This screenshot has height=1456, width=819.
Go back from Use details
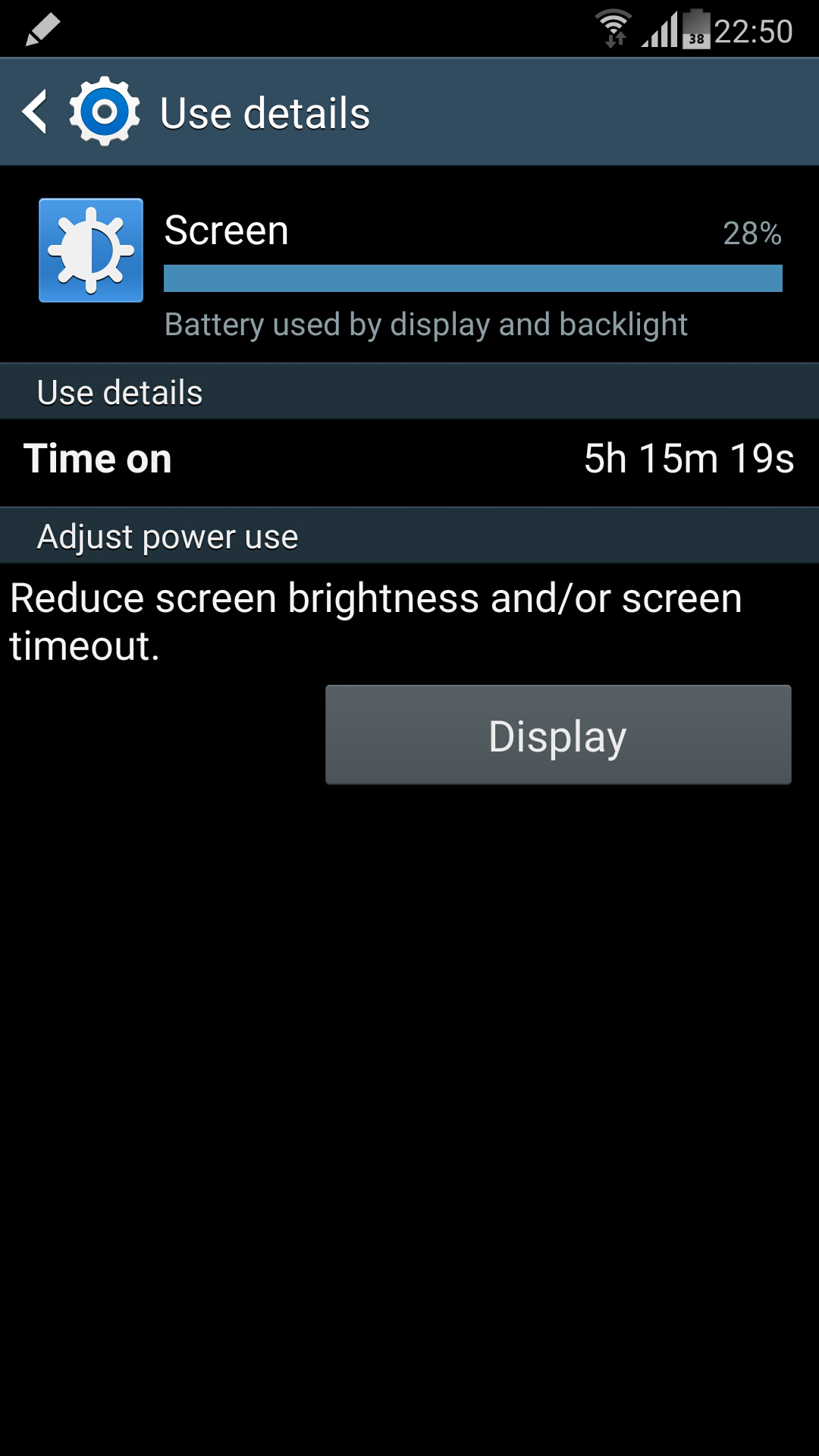(36, 112)
